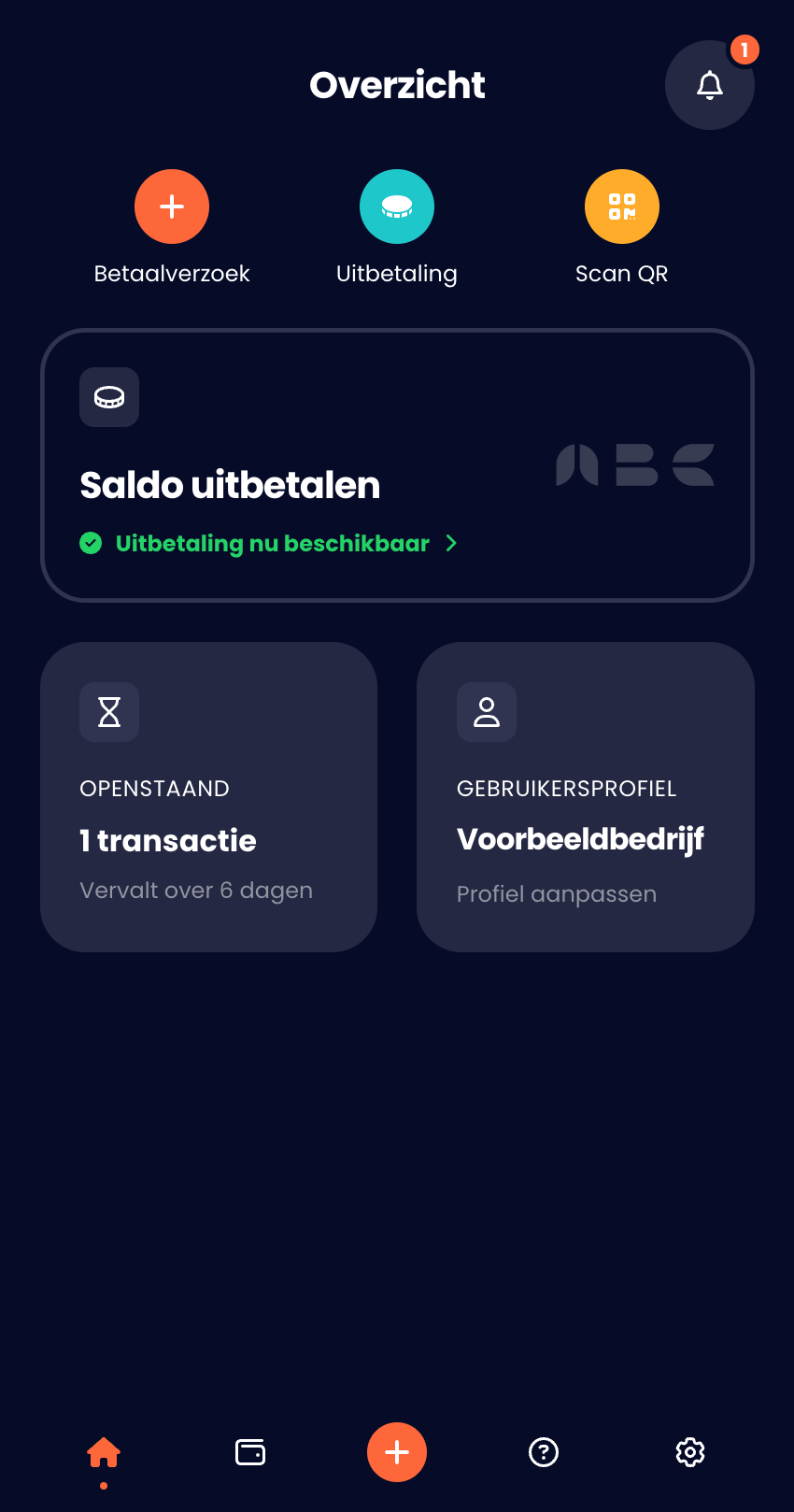Open the Betaalverzoek creation via plus icon

click(x=172, y=206)
